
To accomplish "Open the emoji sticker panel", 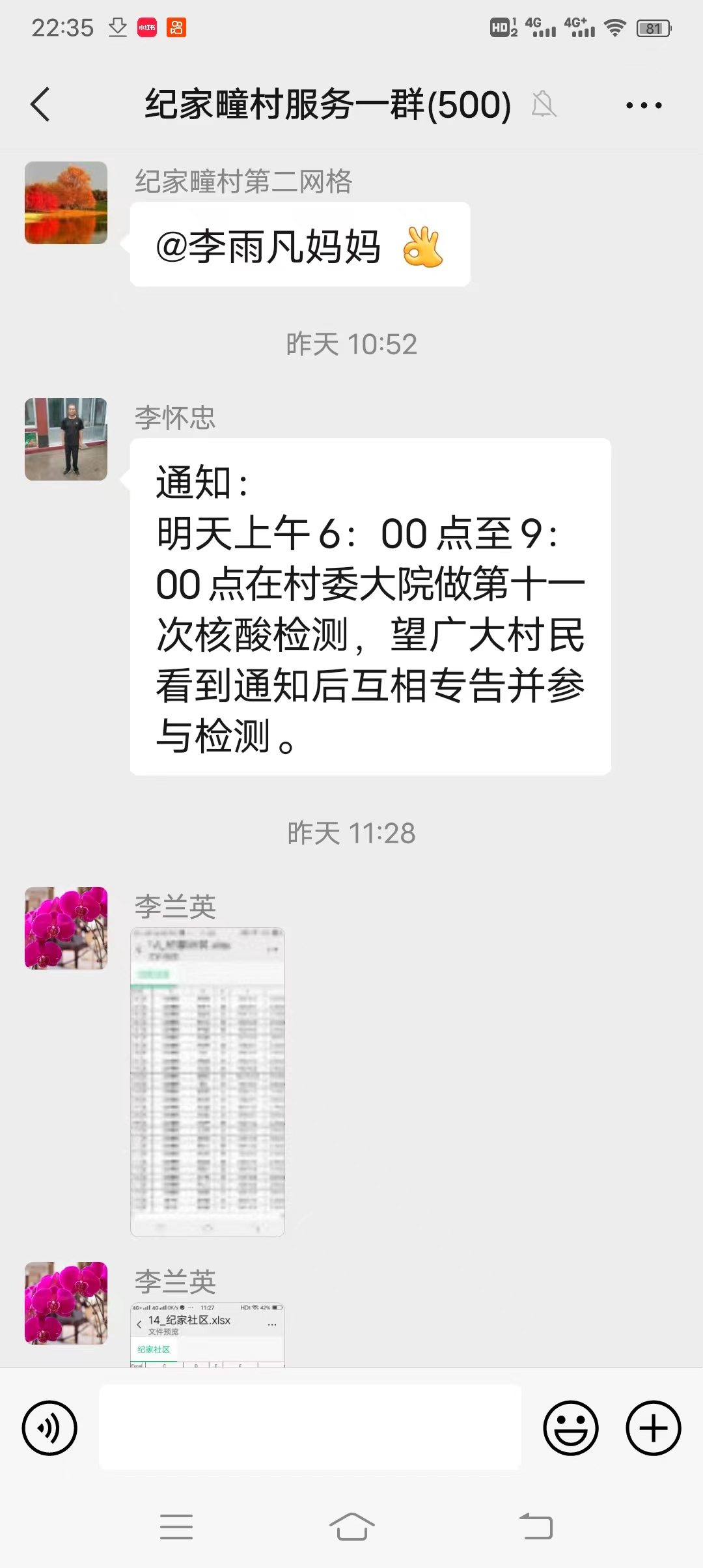I will click(571, 1428).
